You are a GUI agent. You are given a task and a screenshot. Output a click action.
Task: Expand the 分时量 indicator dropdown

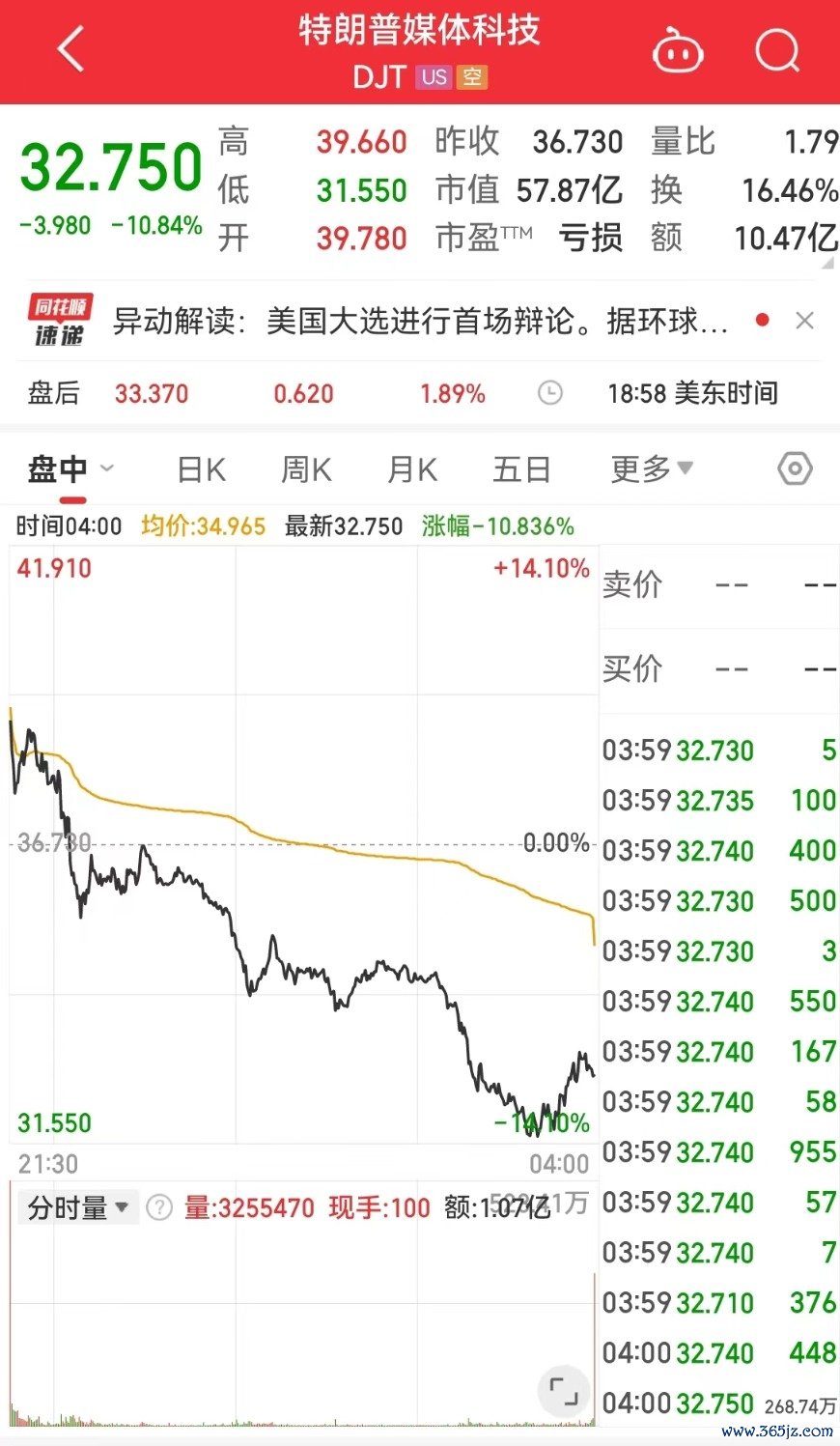coord(78,1207)
